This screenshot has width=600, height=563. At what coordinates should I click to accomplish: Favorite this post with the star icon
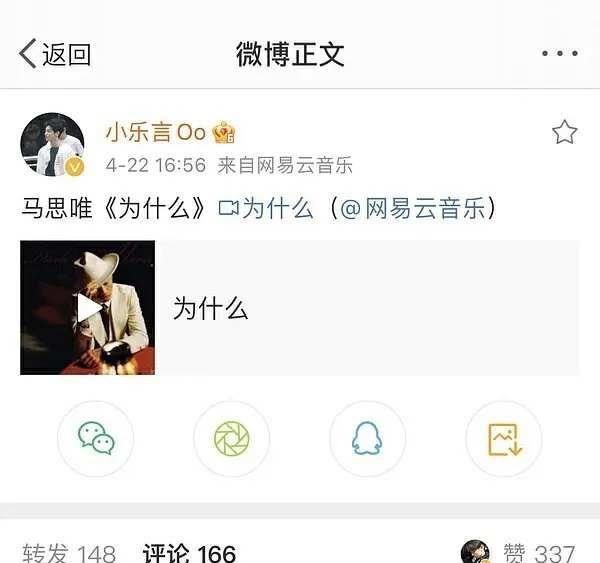click(x=564, y=133)
